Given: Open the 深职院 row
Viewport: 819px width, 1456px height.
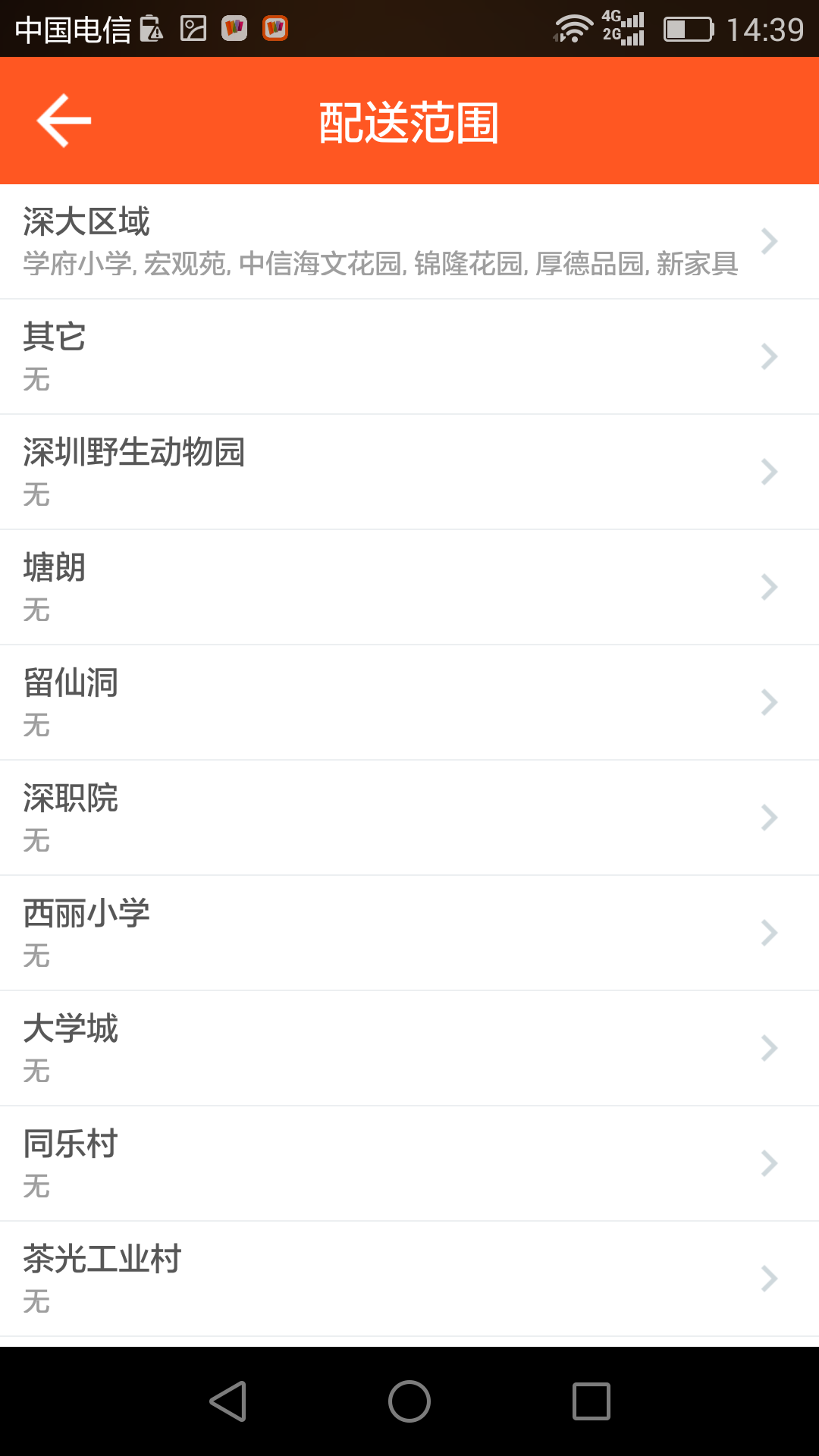Looking at the screenshot, I should point(409,817).
